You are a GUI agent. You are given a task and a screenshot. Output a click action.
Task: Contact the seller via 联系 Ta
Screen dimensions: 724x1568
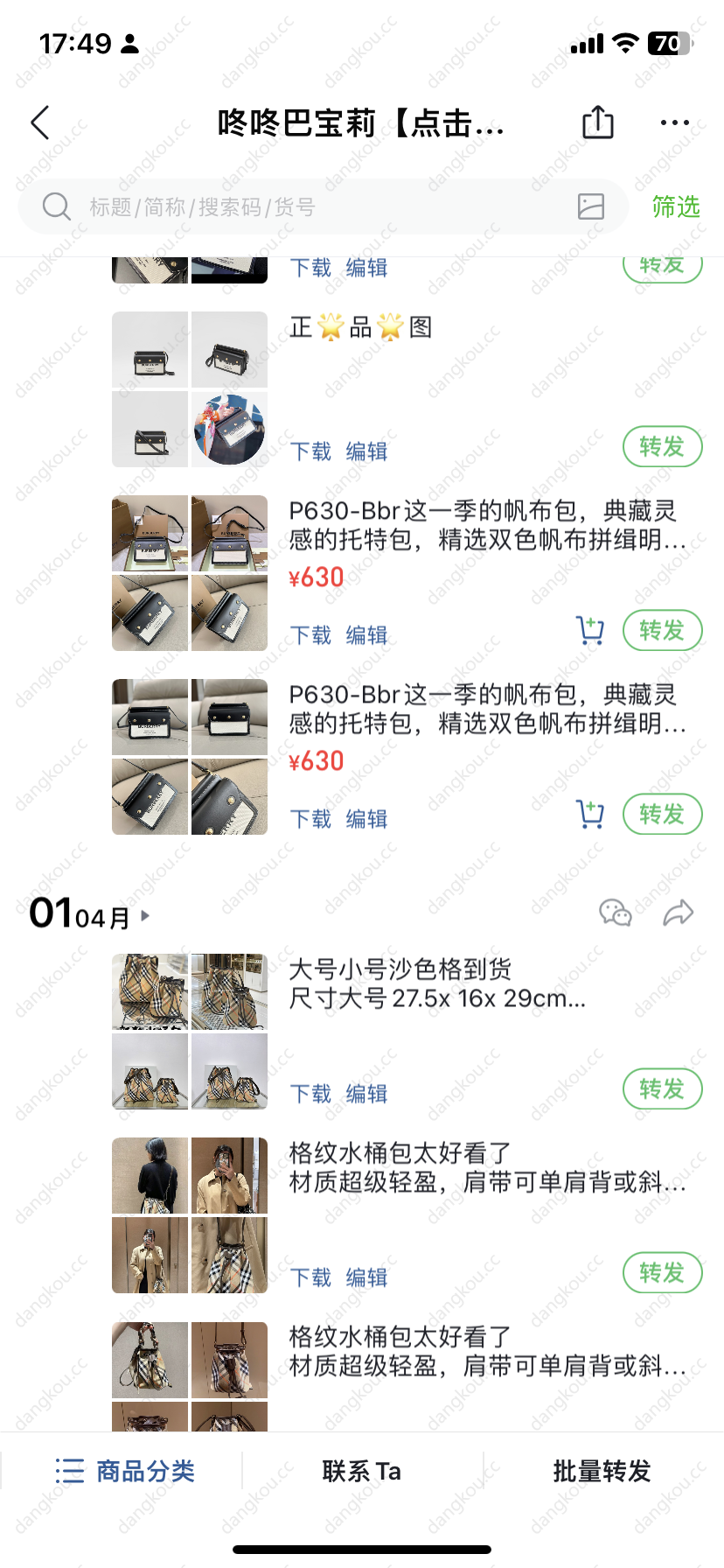tap(361, 1471)
